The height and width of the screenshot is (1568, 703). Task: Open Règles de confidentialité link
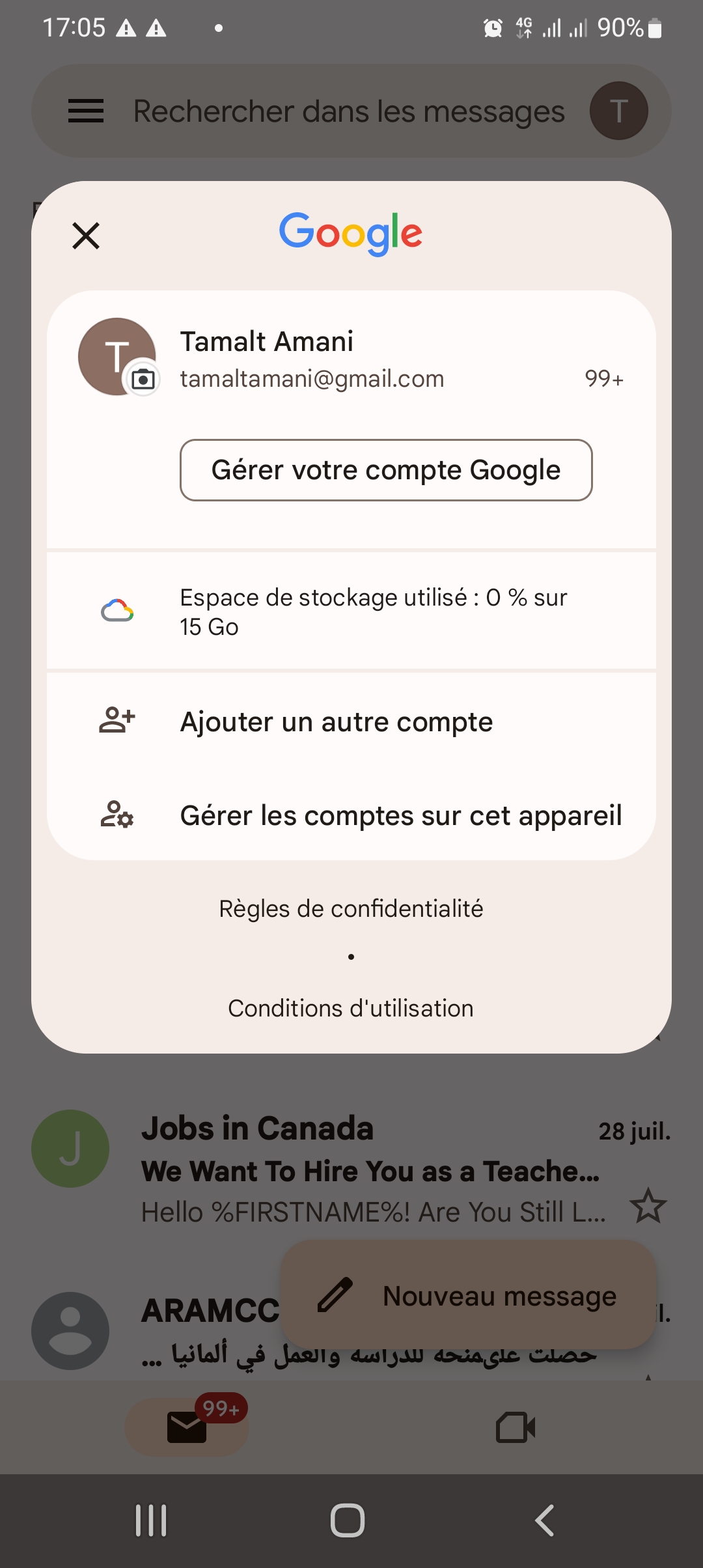(351, 908)
